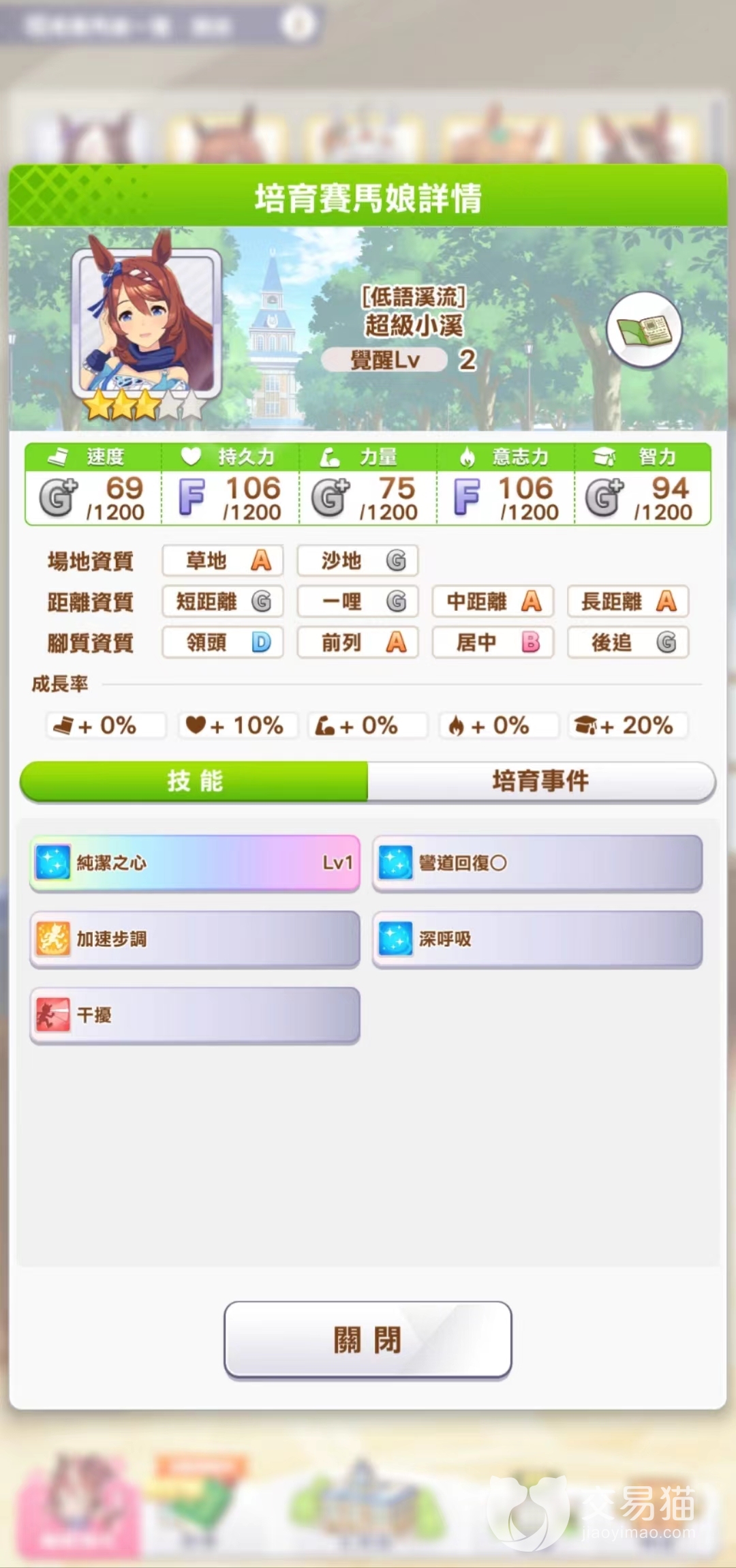Switch to the 培育事件 tab
The width and height of the screenshot is (736, 1568).
pos(541,781)
